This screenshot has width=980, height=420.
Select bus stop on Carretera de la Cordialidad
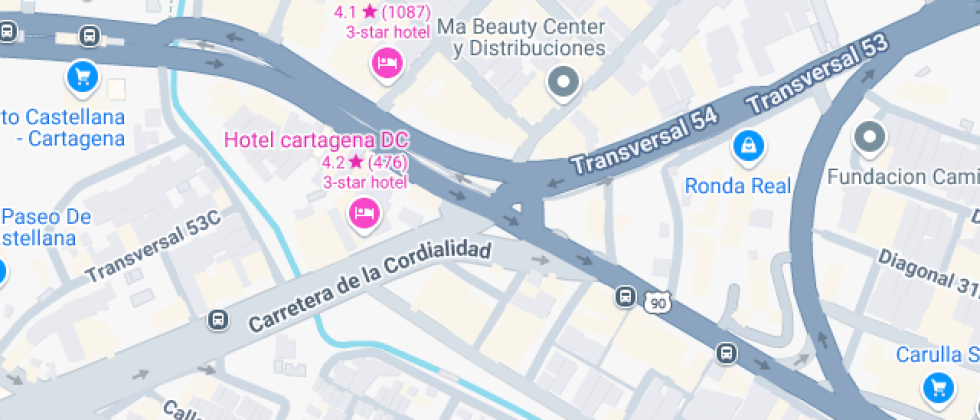pyautogui.click(x=217, y=320)
